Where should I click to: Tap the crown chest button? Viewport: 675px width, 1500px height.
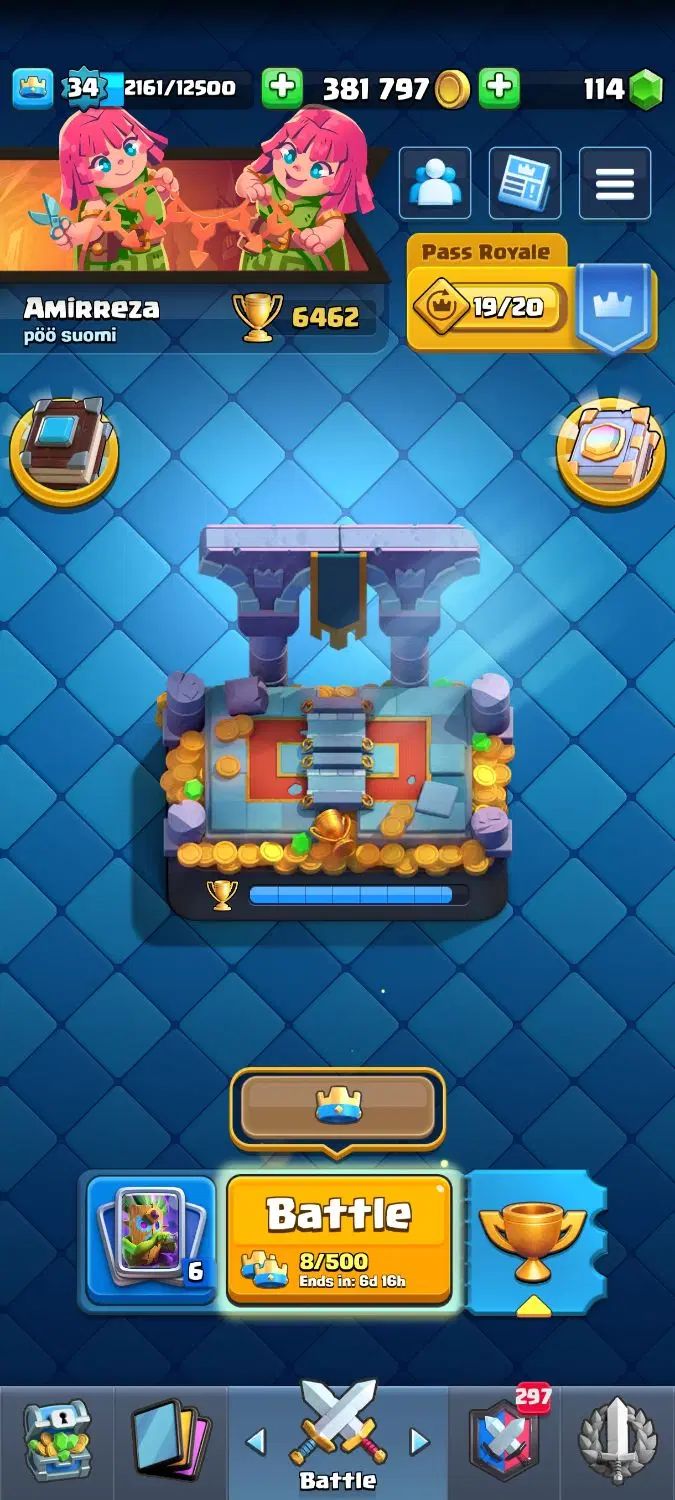(337, 1107)
